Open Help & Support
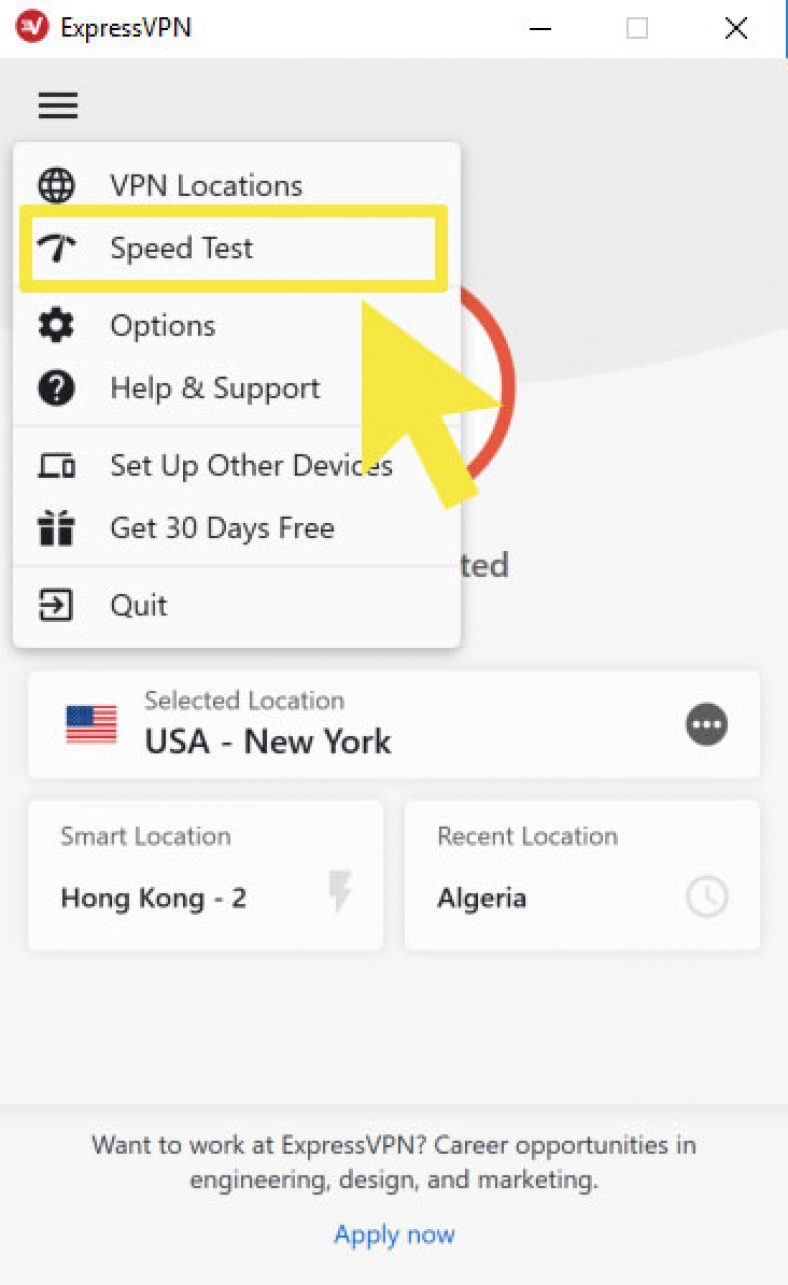 236,388
